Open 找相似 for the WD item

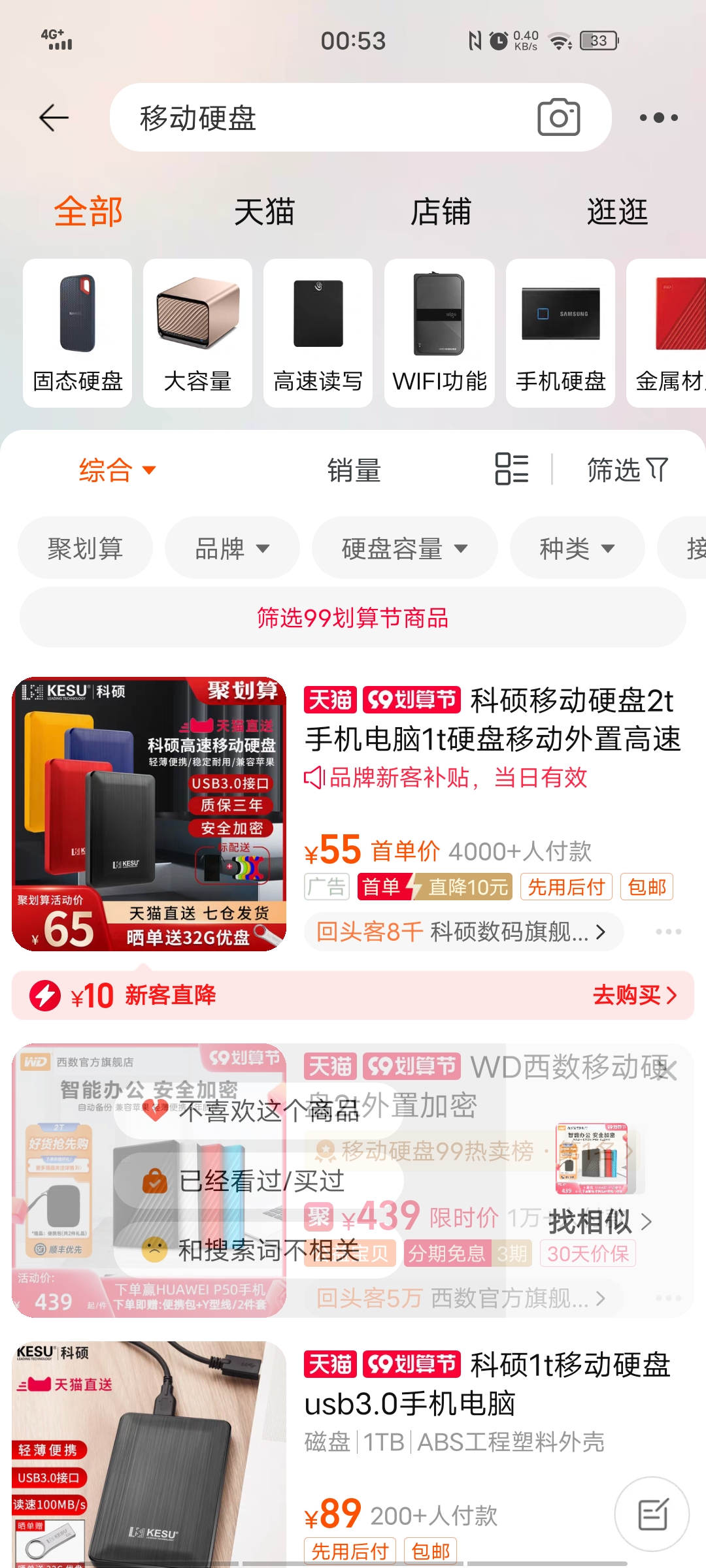pos(599,1221)
